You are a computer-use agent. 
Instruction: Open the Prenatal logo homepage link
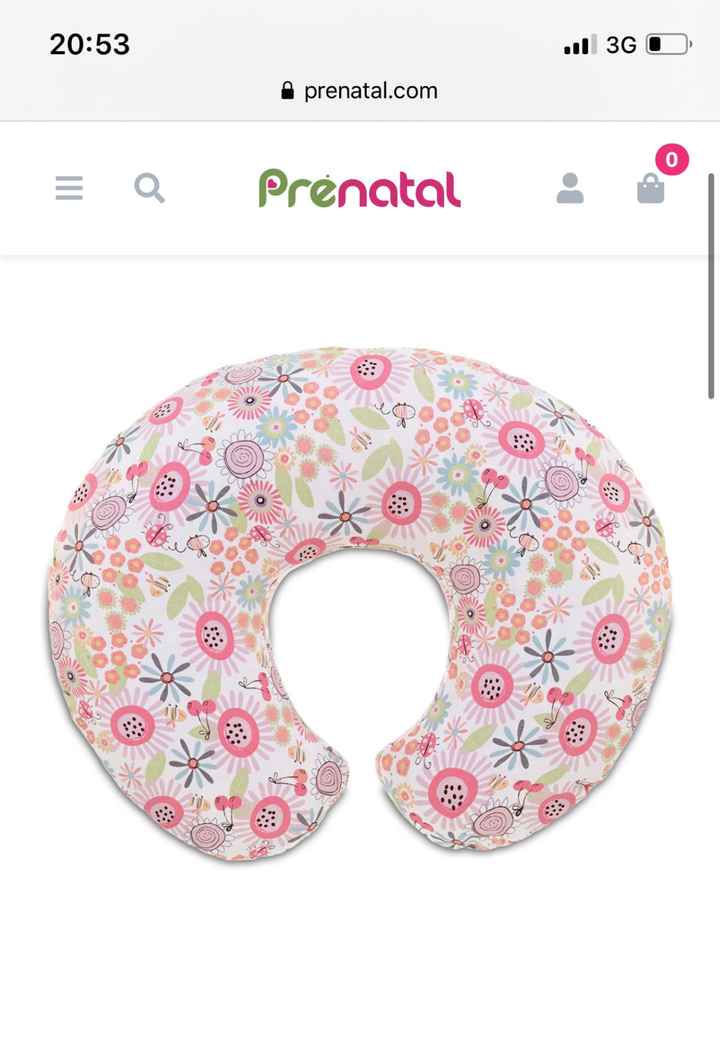tap(360, 189)
